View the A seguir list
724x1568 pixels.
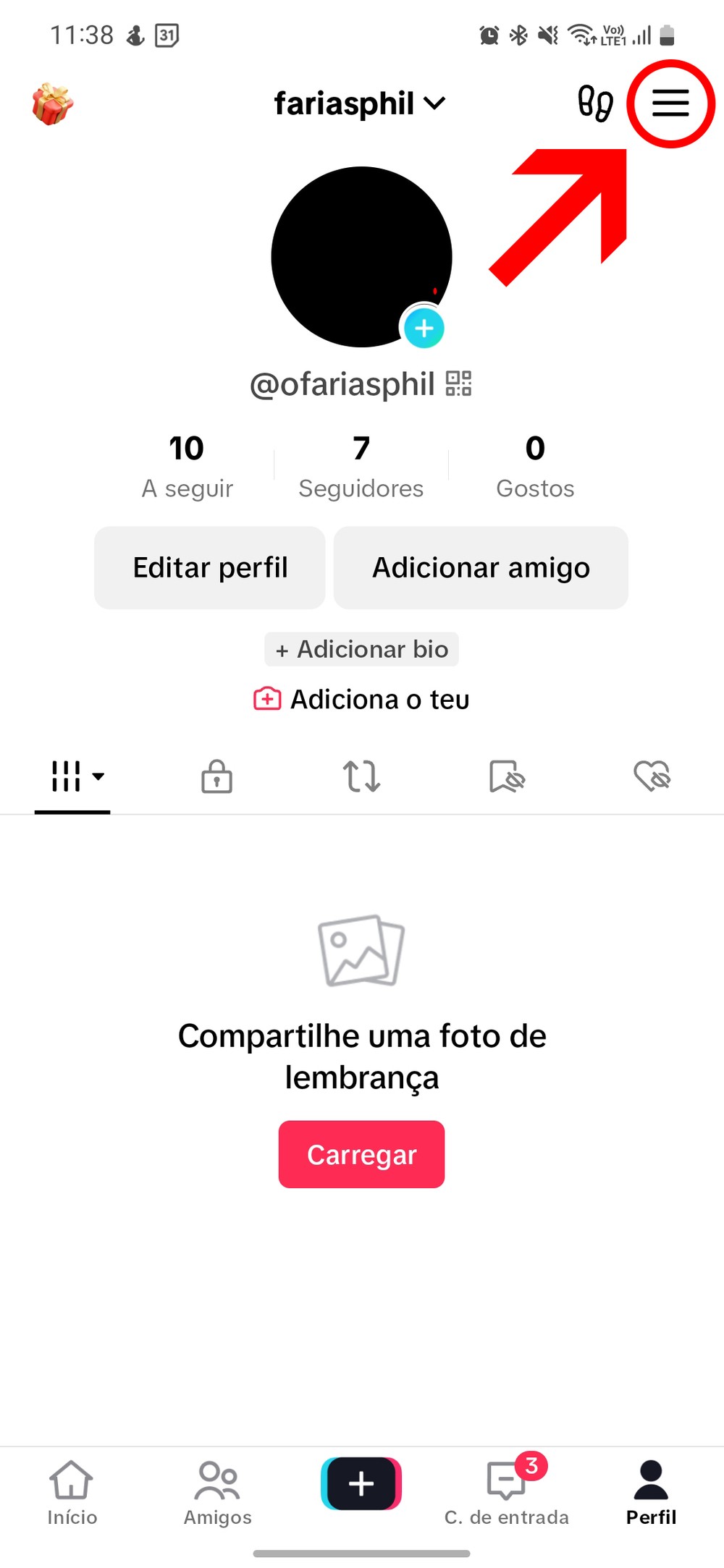(x=187, y=466)
